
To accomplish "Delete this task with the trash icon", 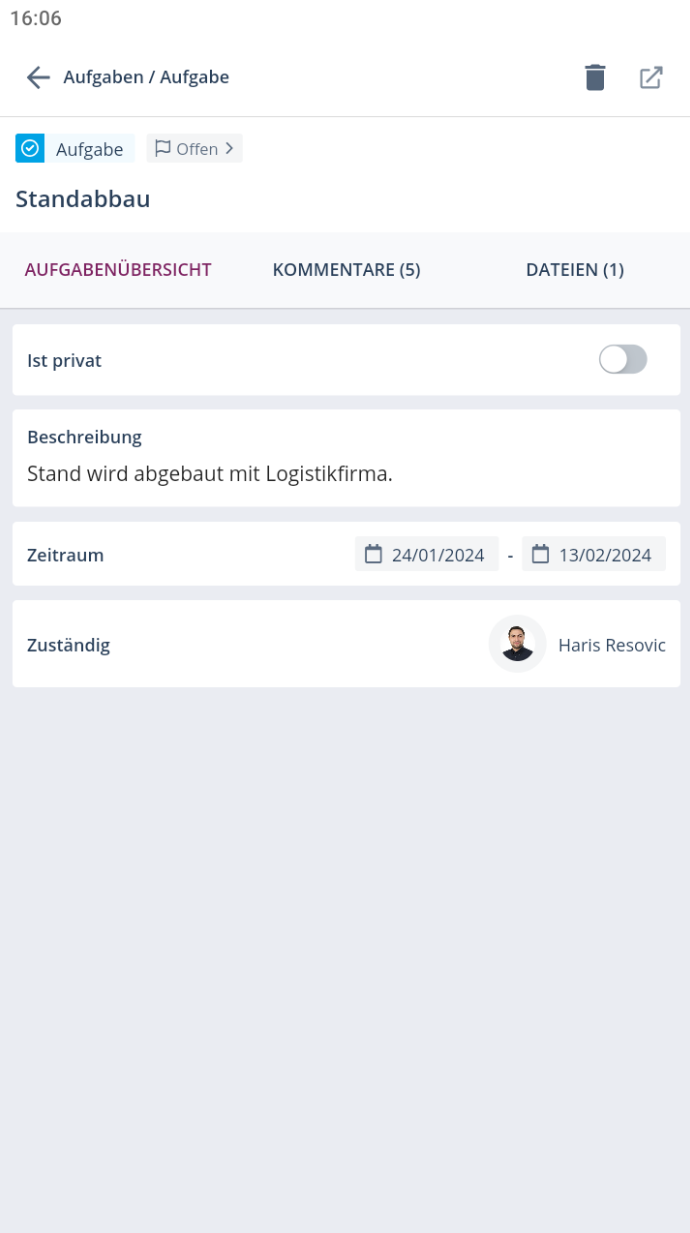I will [x=595, y=77].
